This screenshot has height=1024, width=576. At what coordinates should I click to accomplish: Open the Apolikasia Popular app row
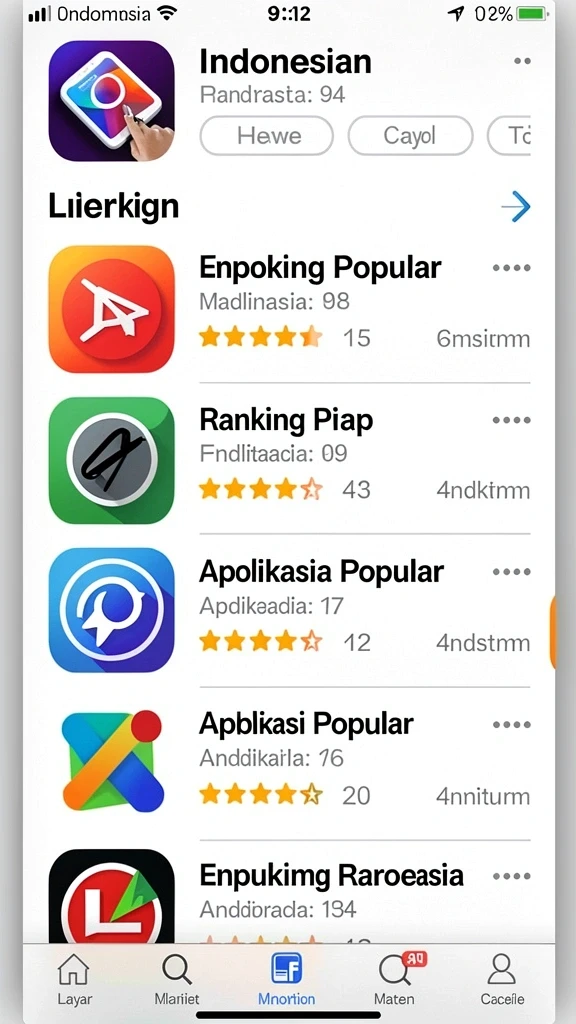[x=289, y=611]
